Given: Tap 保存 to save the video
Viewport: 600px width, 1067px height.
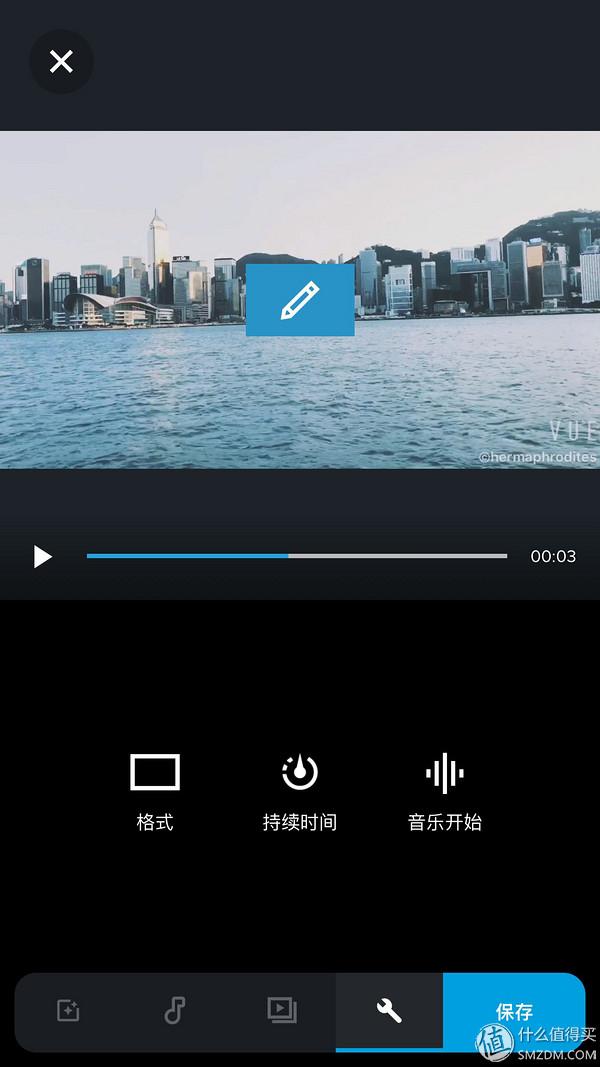Looking at the screenshot, I should click(513, 1010).
